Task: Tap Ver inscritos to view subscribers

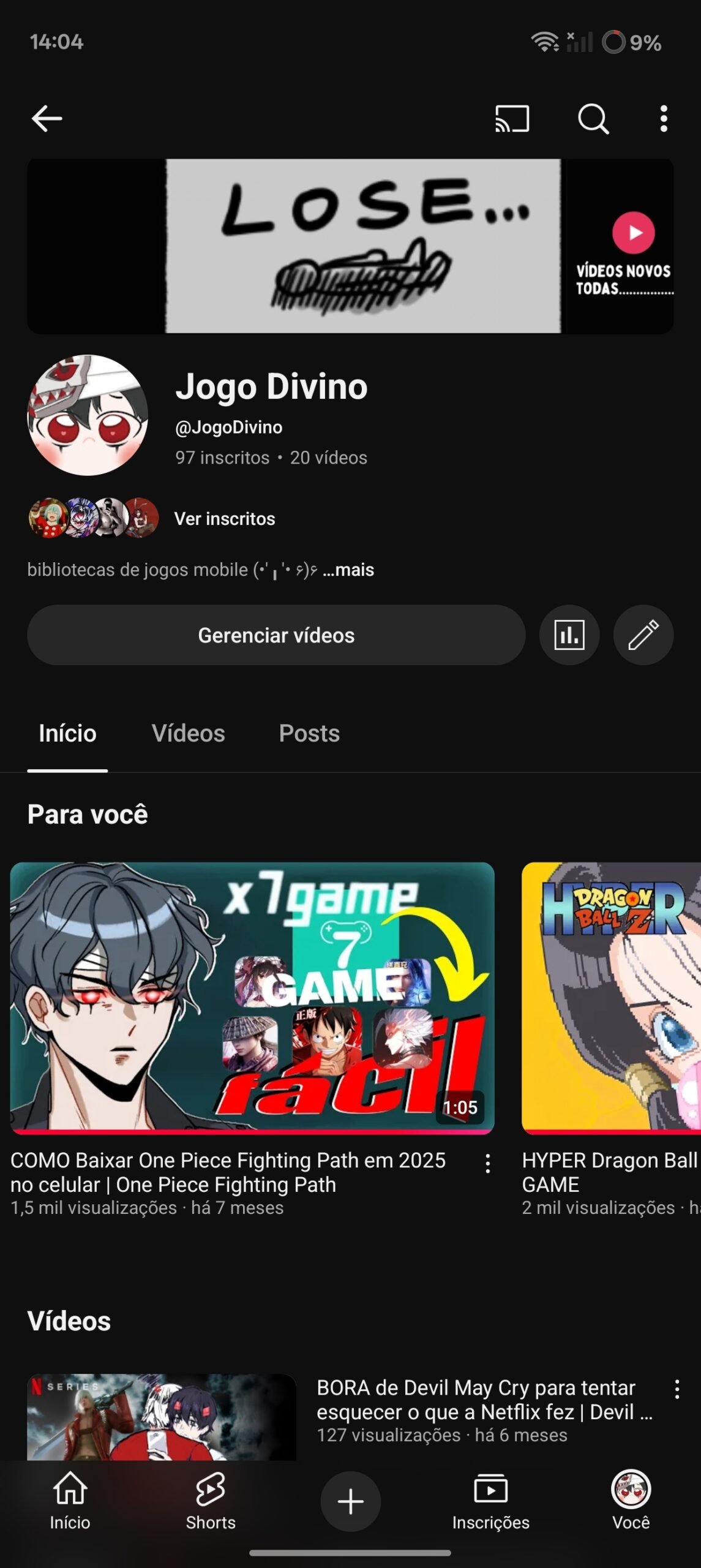Action: click(x=224, y=519)
